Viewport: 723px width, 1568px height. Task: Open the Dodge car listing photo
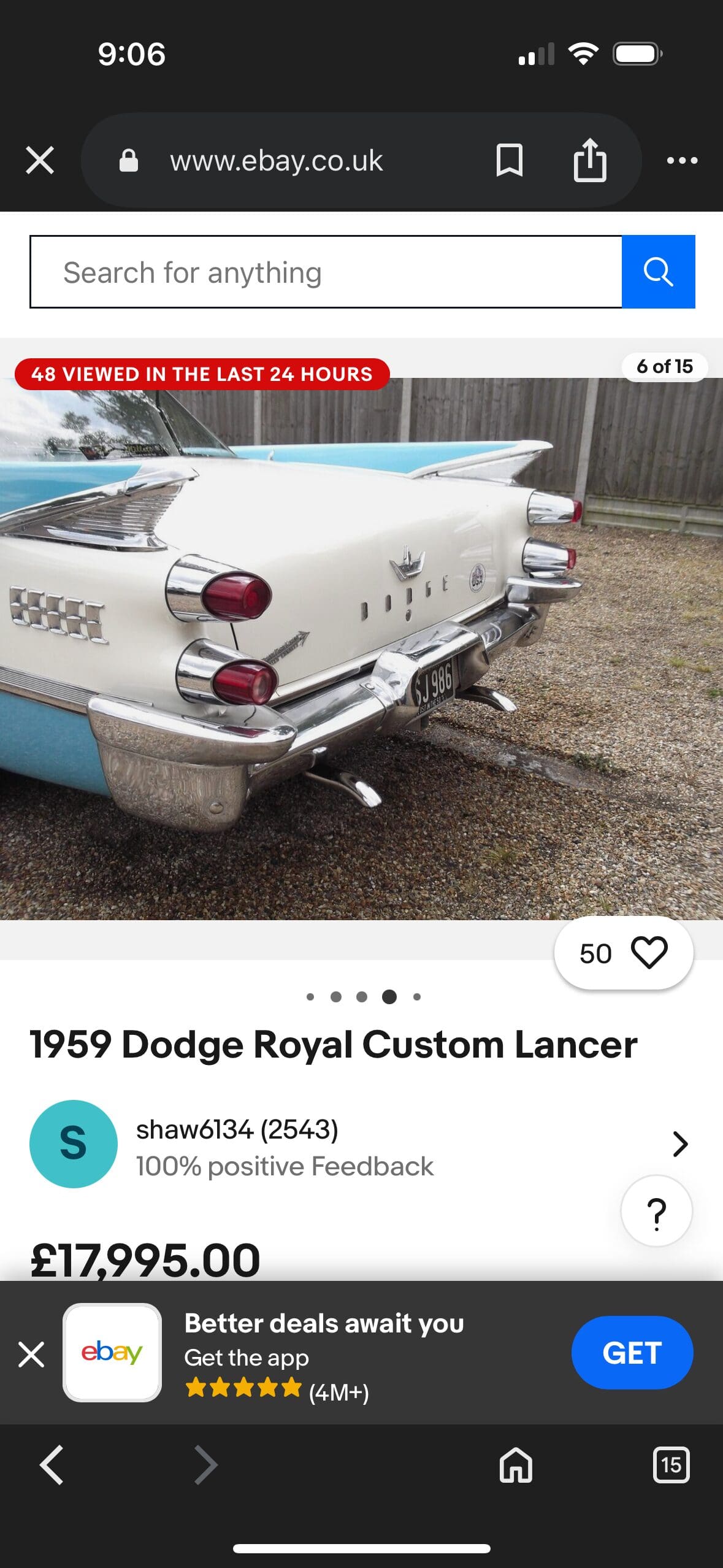click(x=361, y=647)
